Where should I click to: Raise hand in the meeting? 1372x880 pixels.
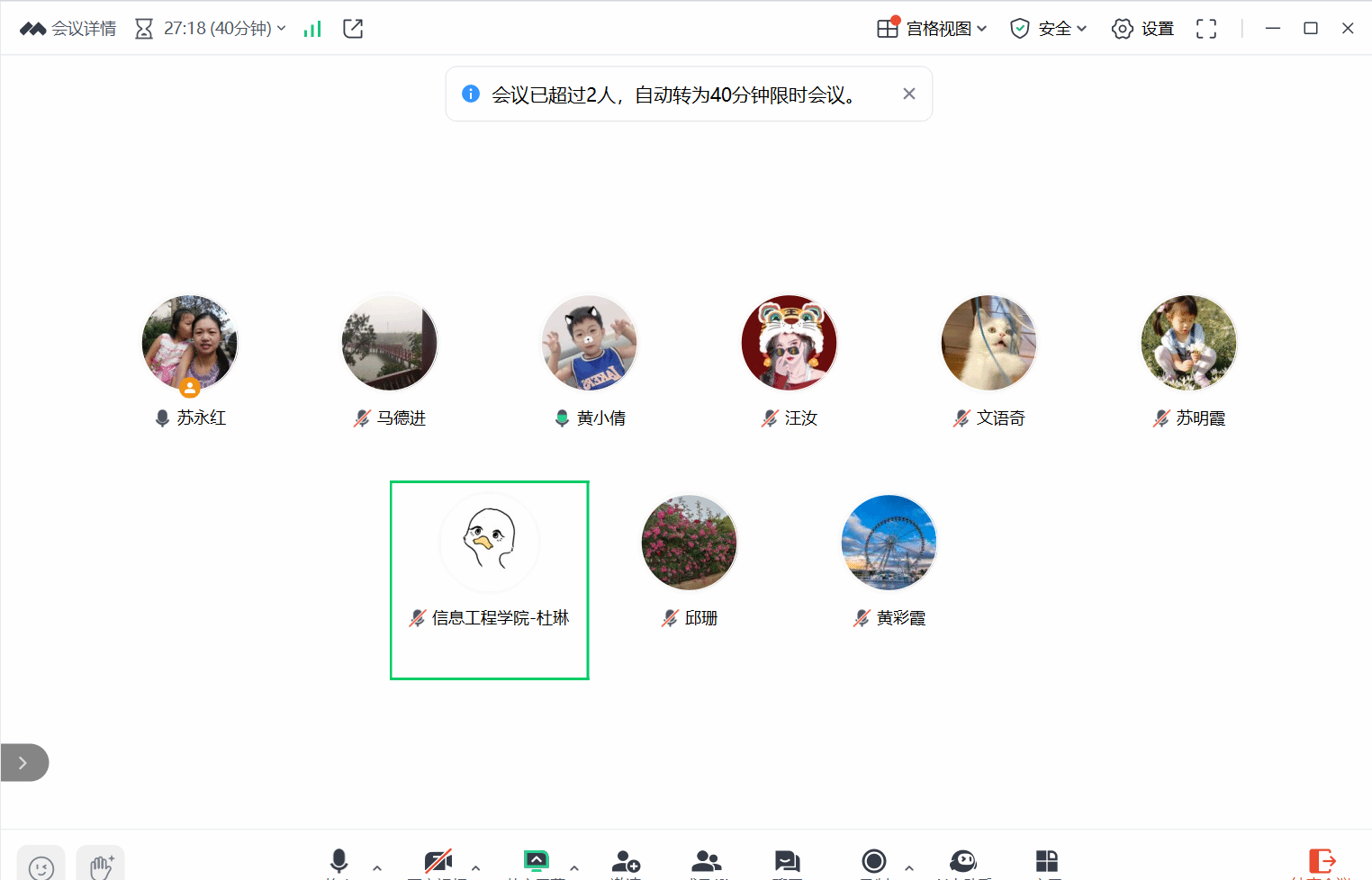tap(101, 866)
